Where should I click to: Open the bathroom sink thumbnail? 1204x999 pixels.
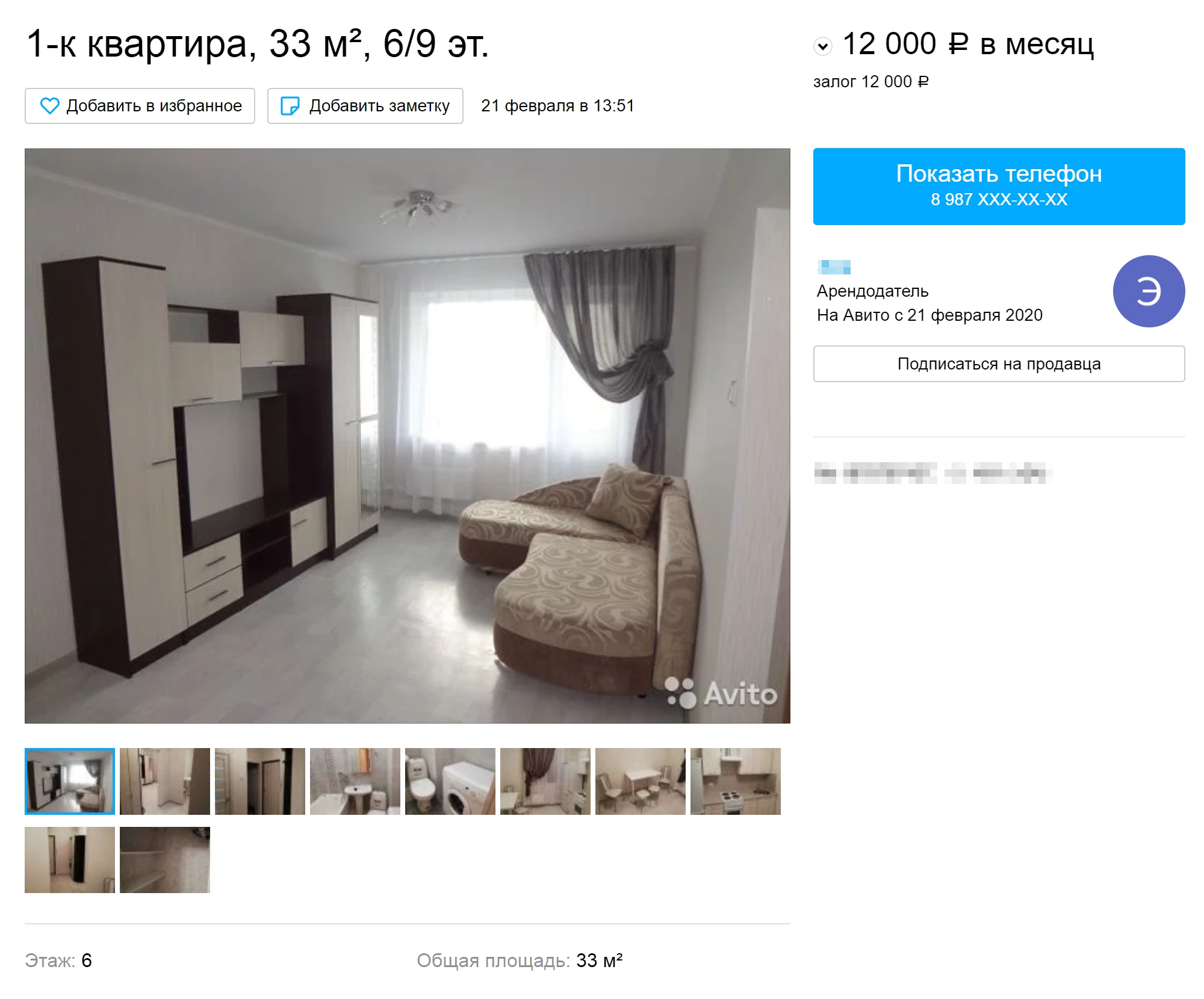tap(355, 781)
